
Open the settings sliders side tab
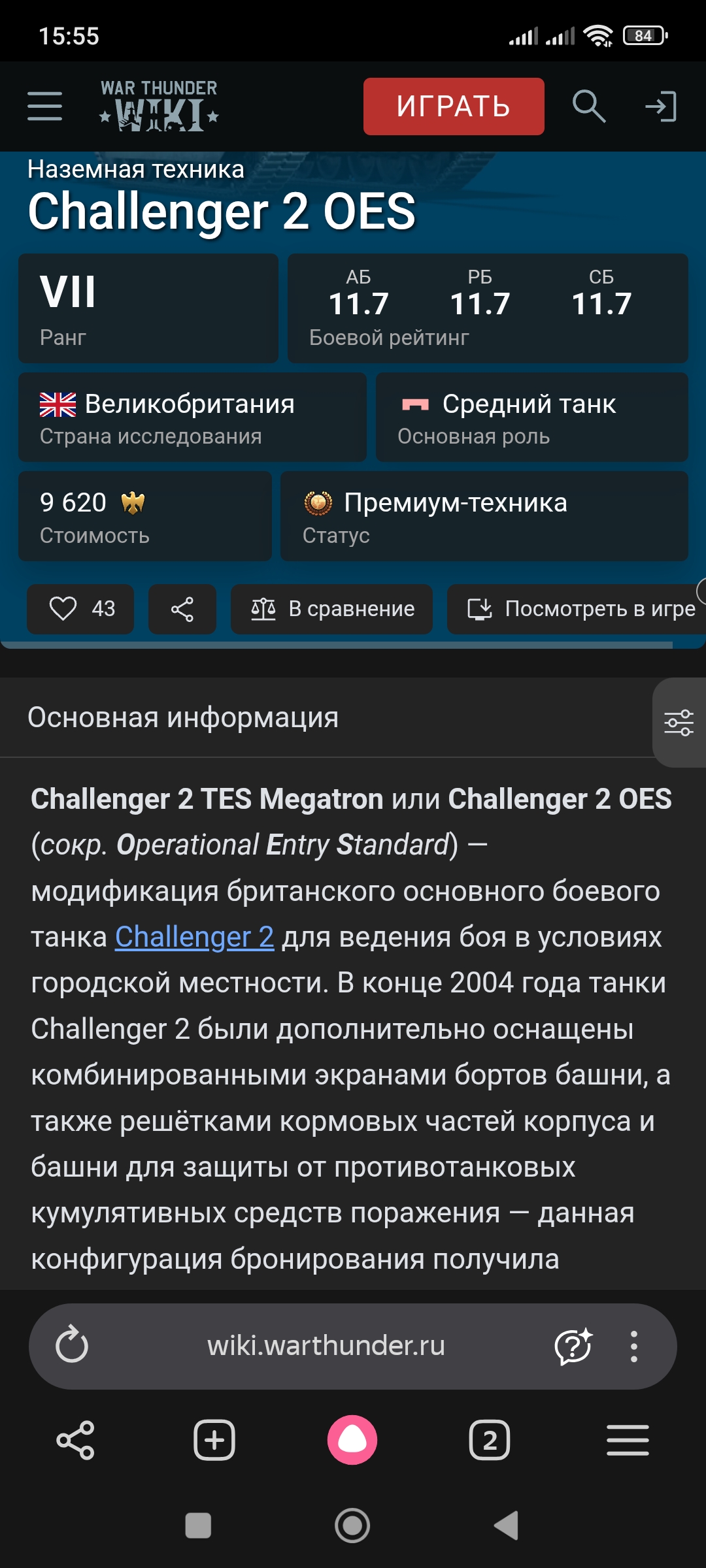click(x=679, y=722)
